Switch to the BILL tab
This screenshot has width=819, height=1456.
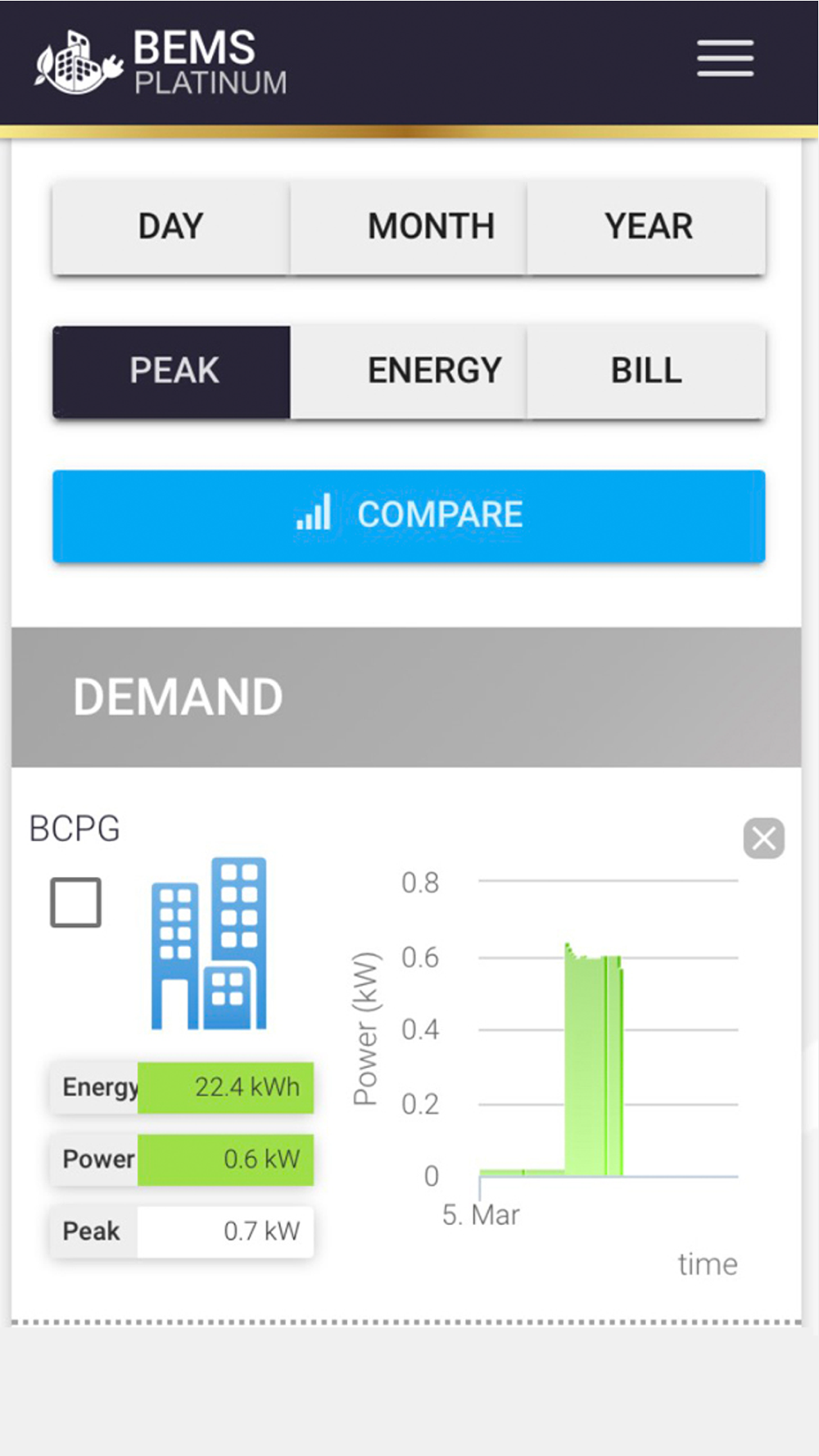point(646,372)
